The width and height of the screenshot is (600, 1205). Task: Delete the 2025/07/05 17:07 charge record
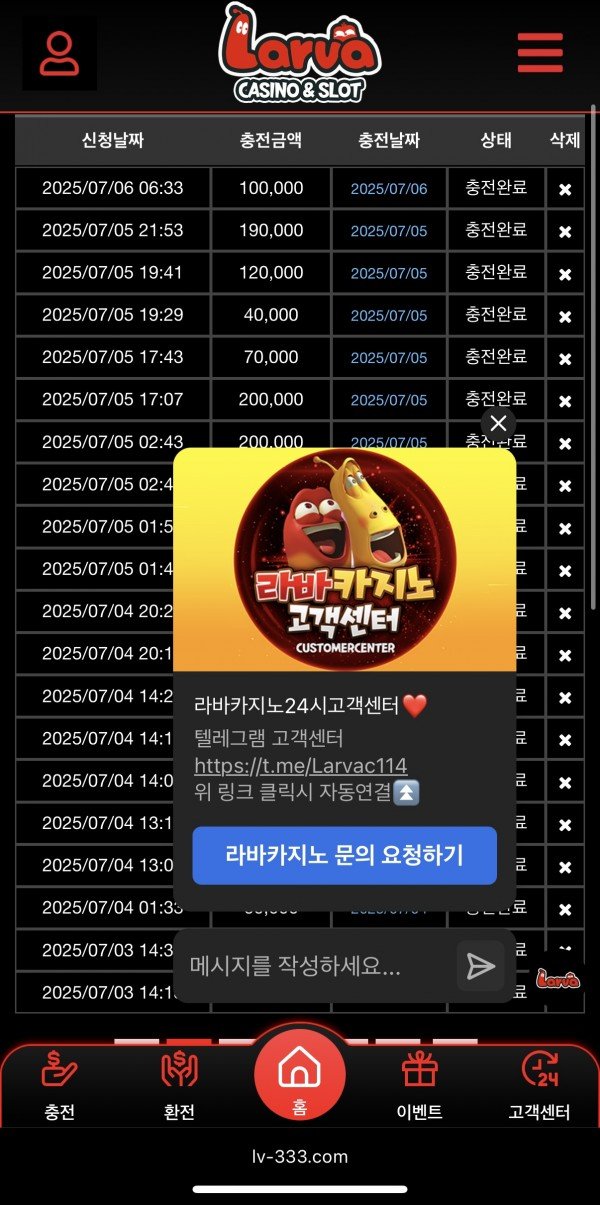[565, 400]
